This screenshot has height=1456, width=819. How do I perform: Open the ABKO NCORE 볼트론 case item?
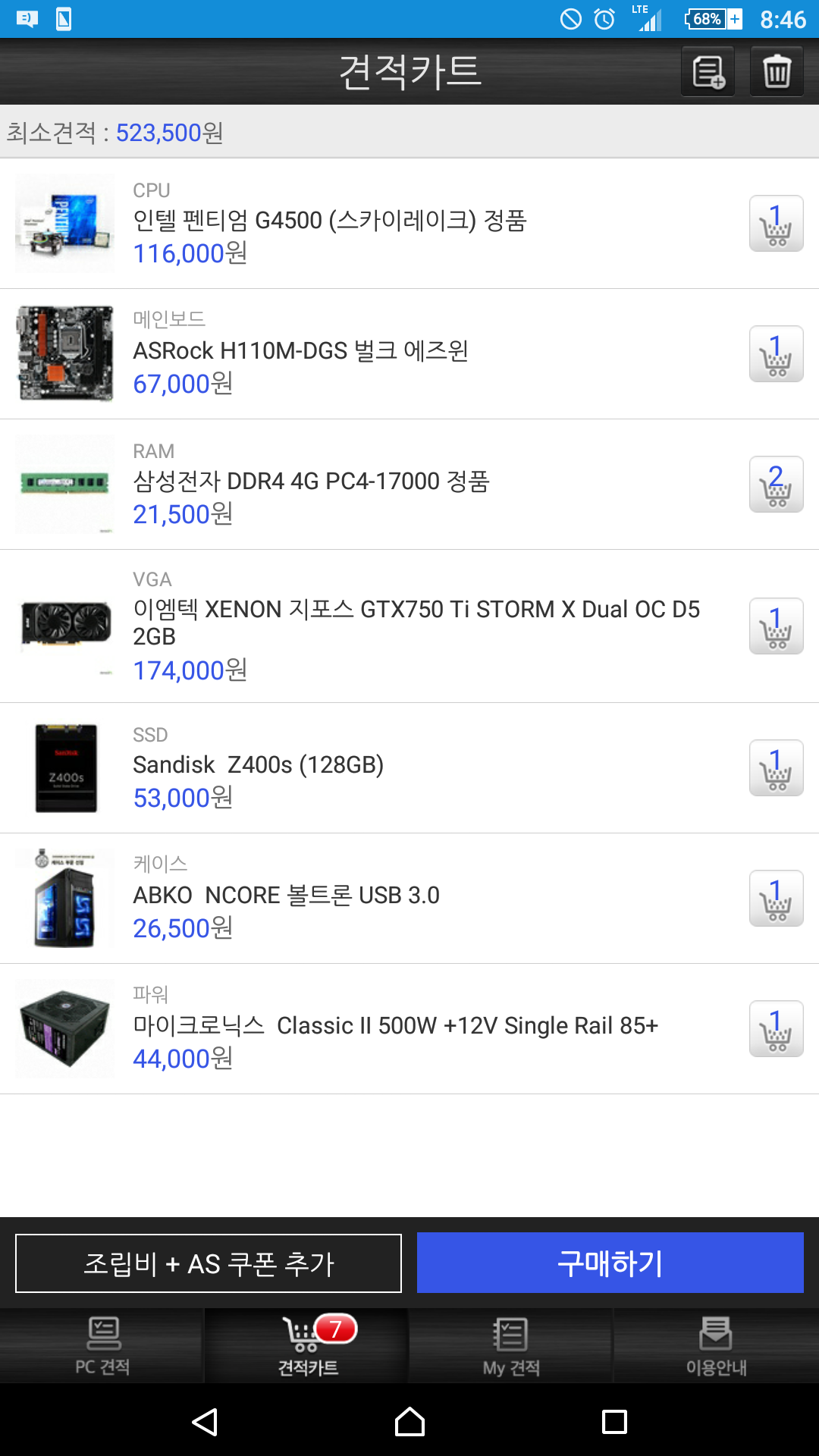pos(286,896)
